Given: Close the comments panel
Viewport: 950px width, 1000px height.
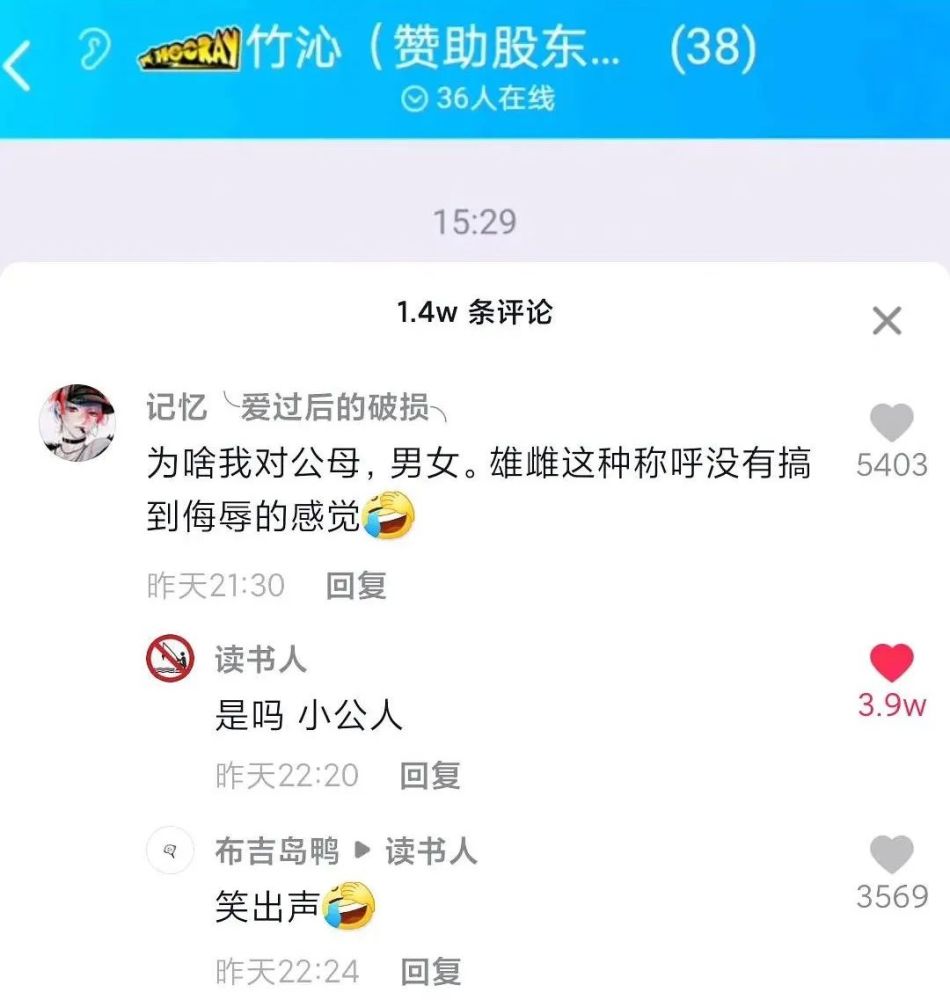Looking at the screenshot, I should click(x=886, y=321).
